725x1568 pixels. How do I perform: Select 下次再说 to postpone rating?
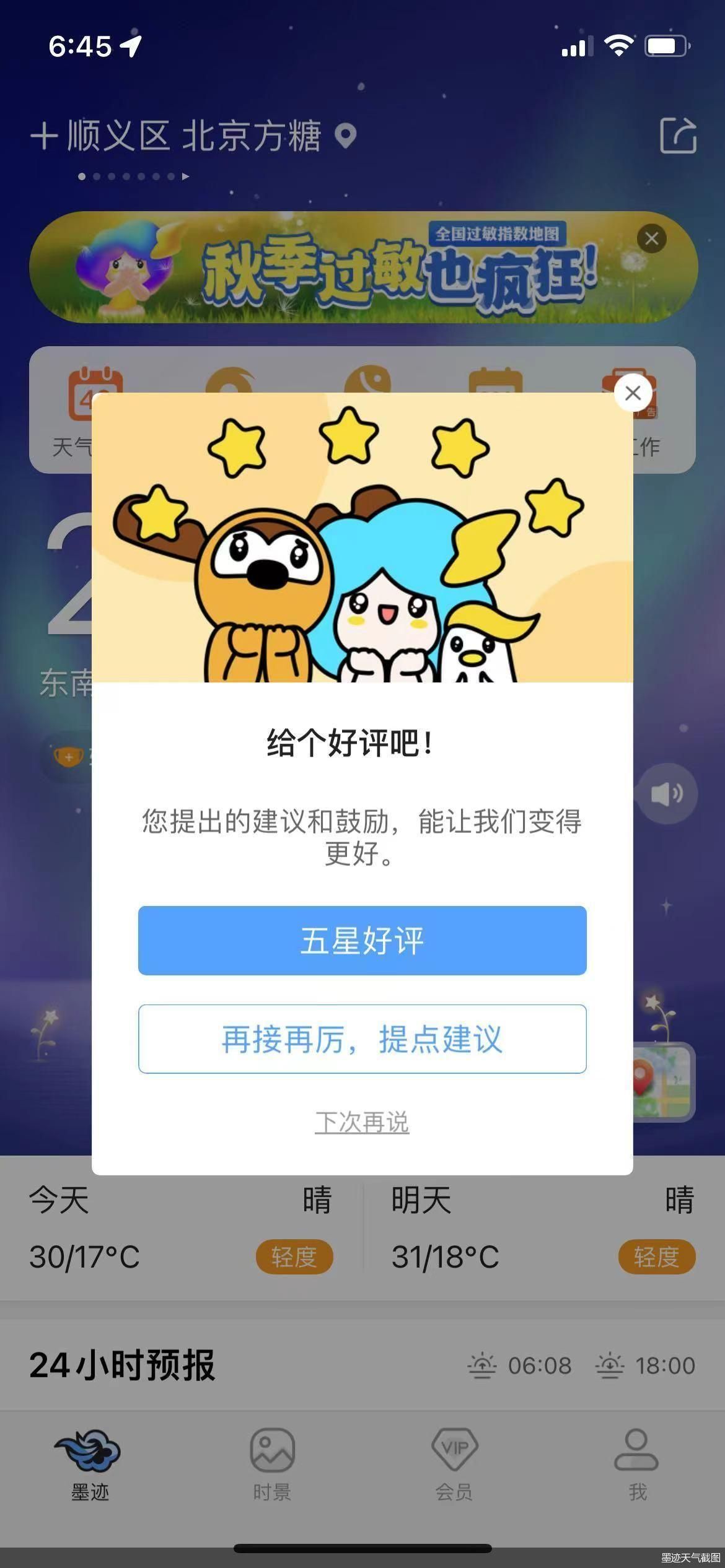click(362, 1122)
